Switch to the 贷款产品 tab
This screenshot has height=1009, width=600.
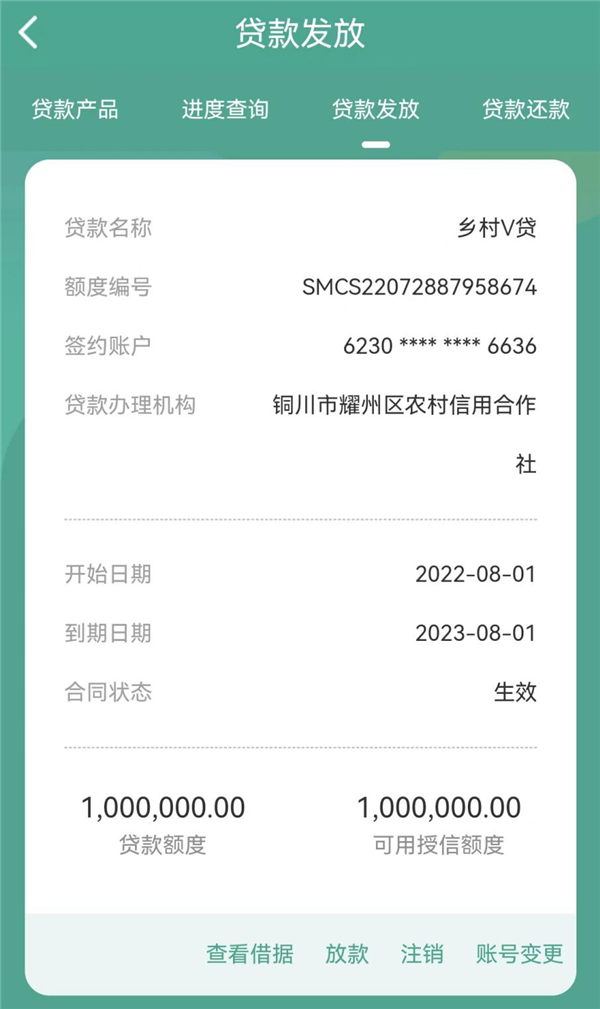point(75,109)
